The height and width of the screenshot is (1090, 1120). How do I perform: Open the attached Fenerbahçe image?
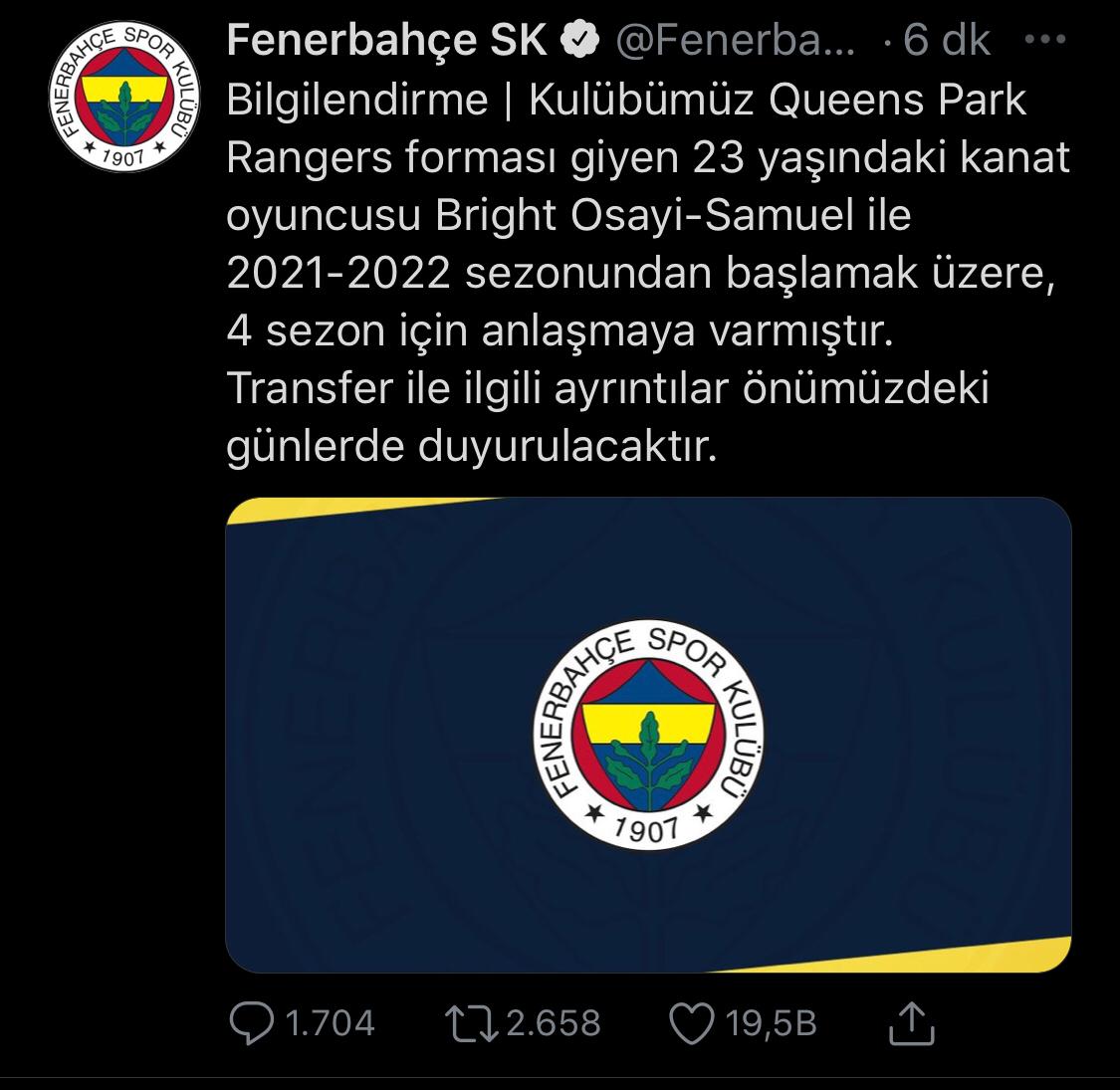click(648, 735)
